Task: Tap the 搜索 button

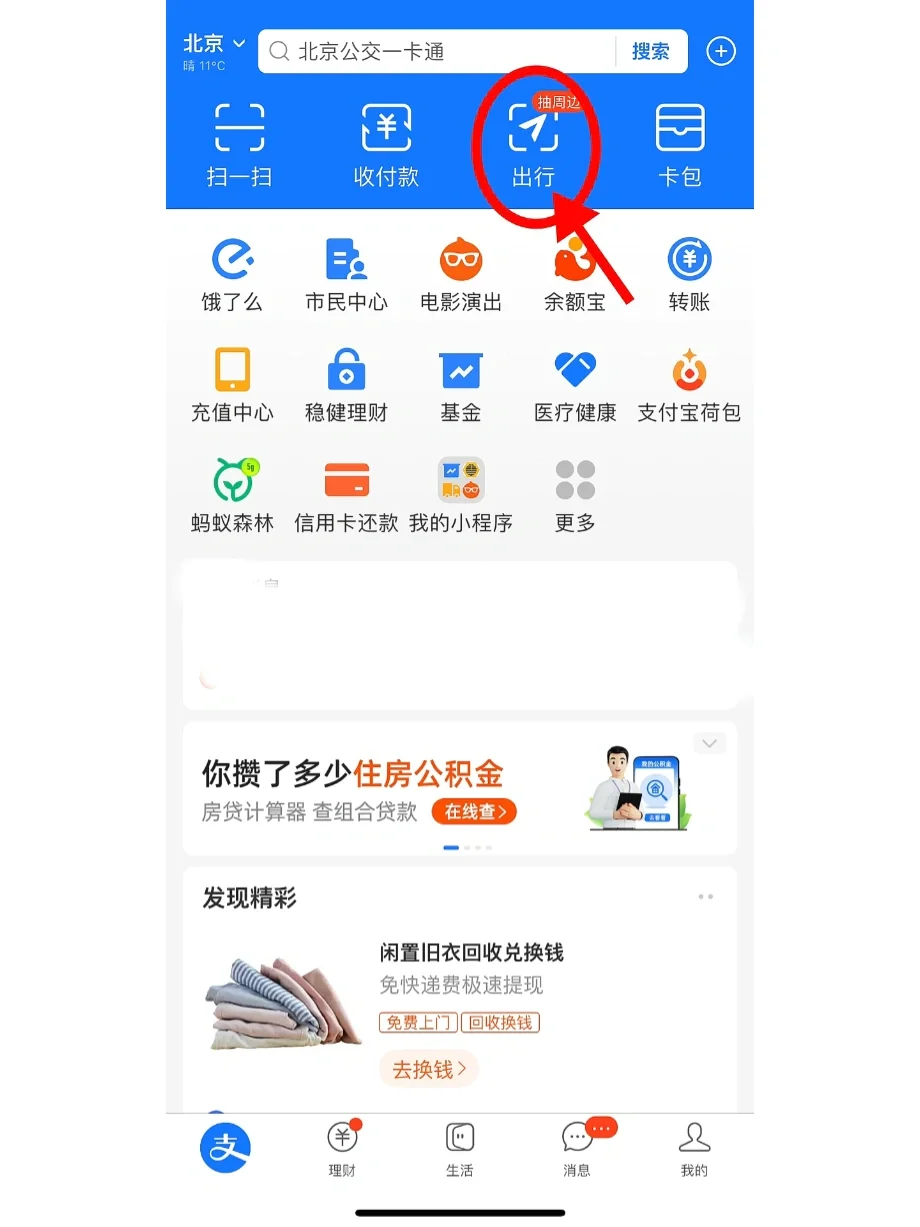Action: pos(650,52)
